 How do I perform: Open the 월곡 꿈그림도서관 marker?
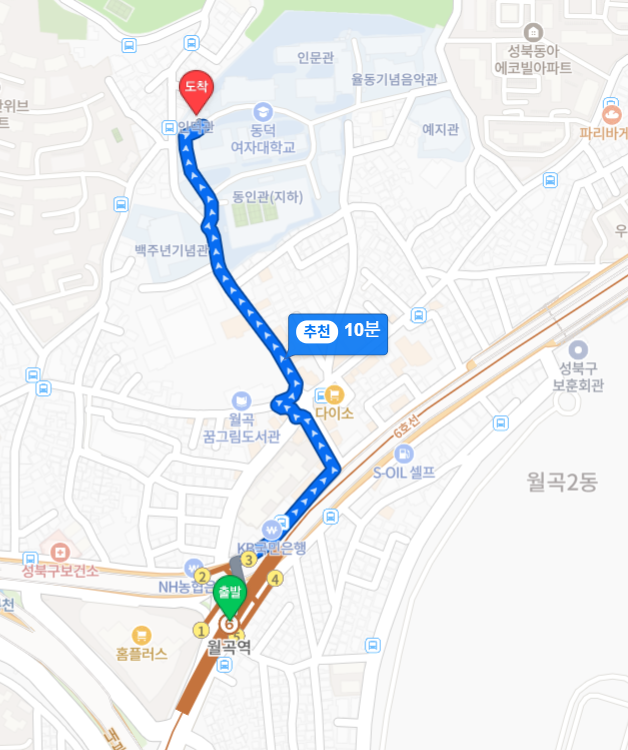pyautogui.click(x=242, y=400)
